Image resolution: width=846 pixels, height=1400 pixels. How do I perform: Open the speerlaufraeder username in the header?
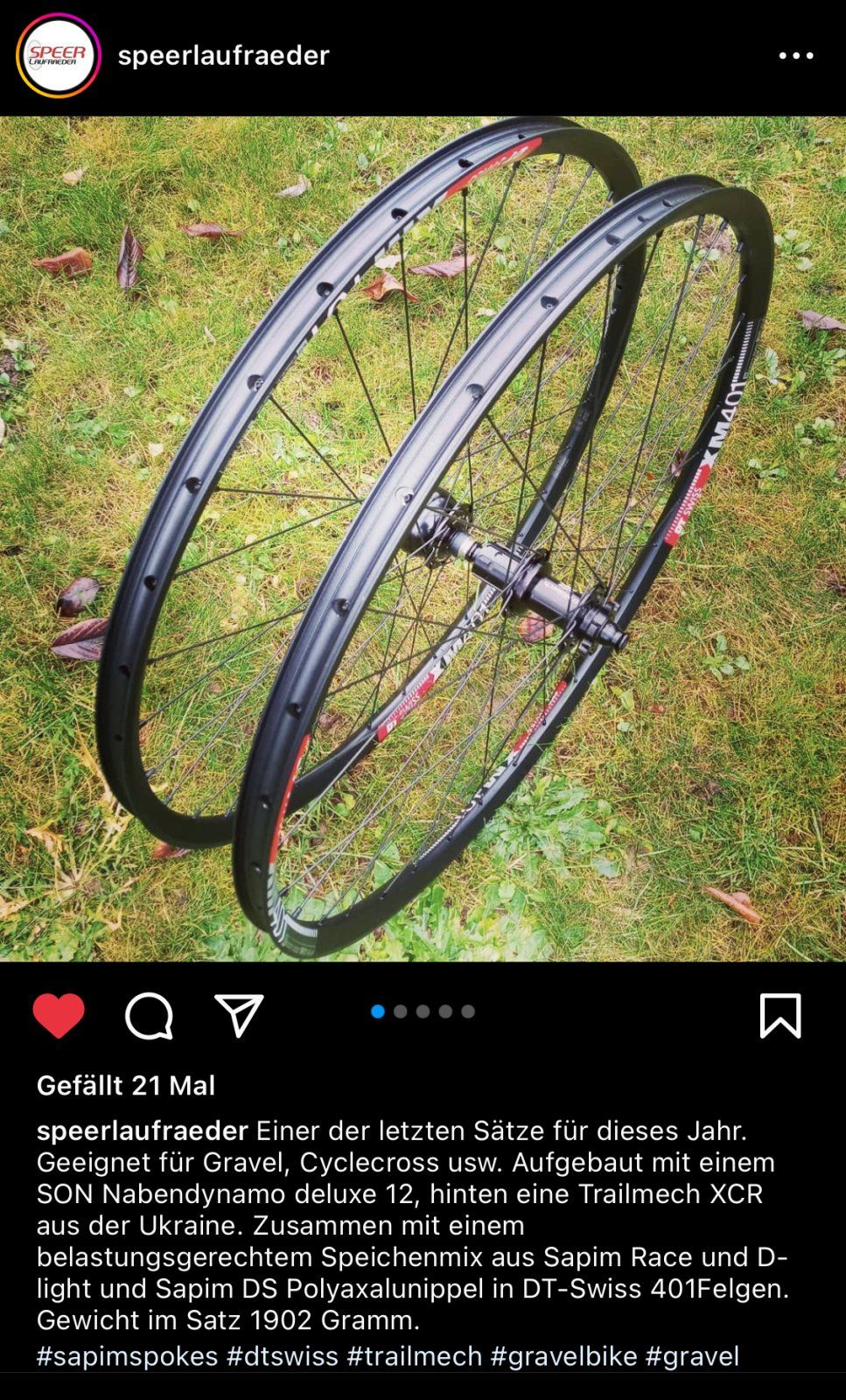point(223,55)
